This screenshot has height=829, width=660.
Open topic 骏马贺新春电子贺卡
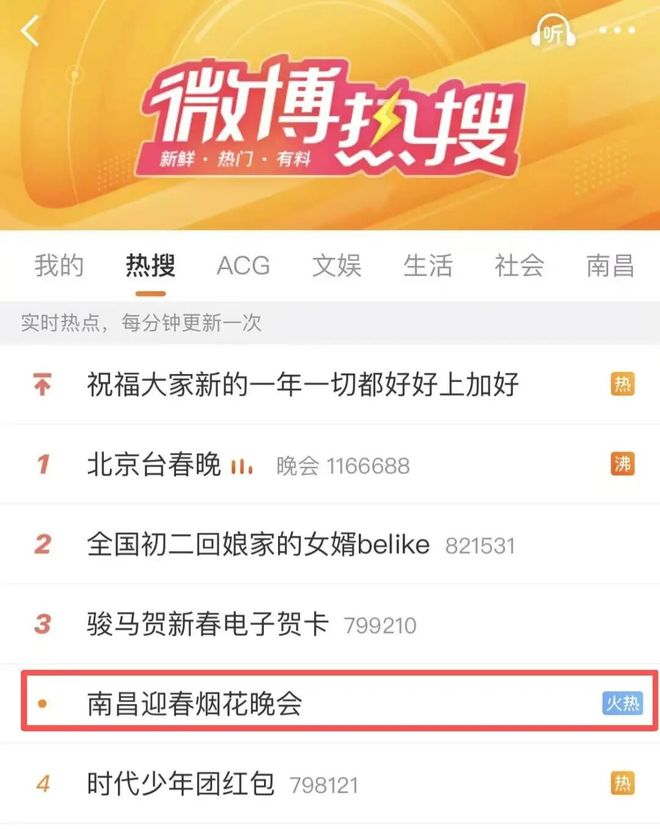click(x=208, y=625)
